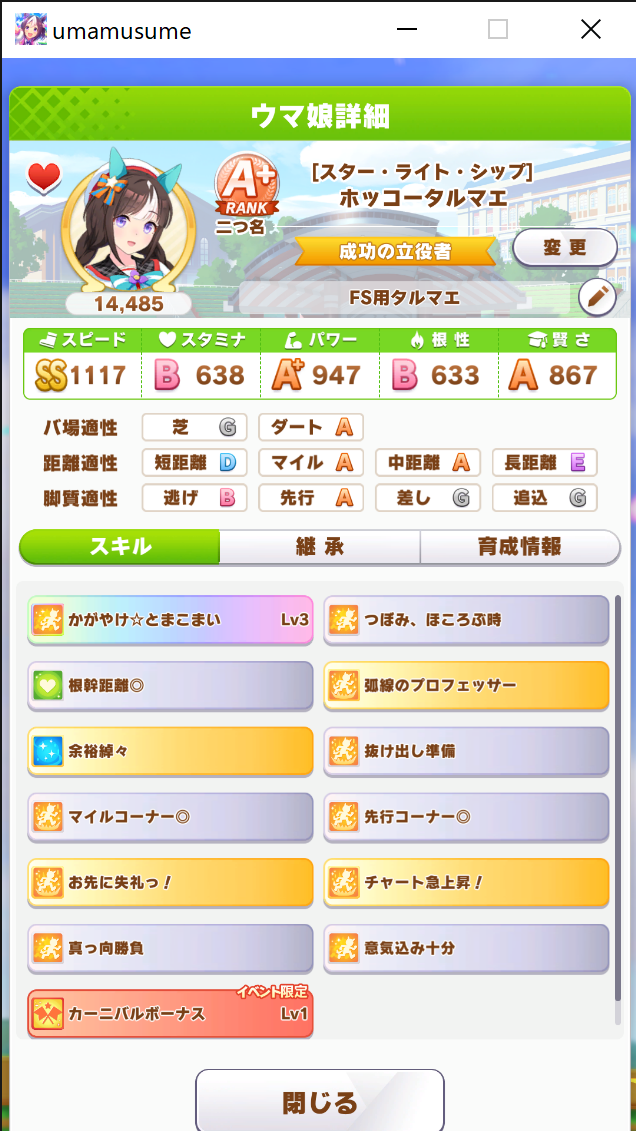
Task: Switch to the 育成情報 tab
Action: pos(520,547)
